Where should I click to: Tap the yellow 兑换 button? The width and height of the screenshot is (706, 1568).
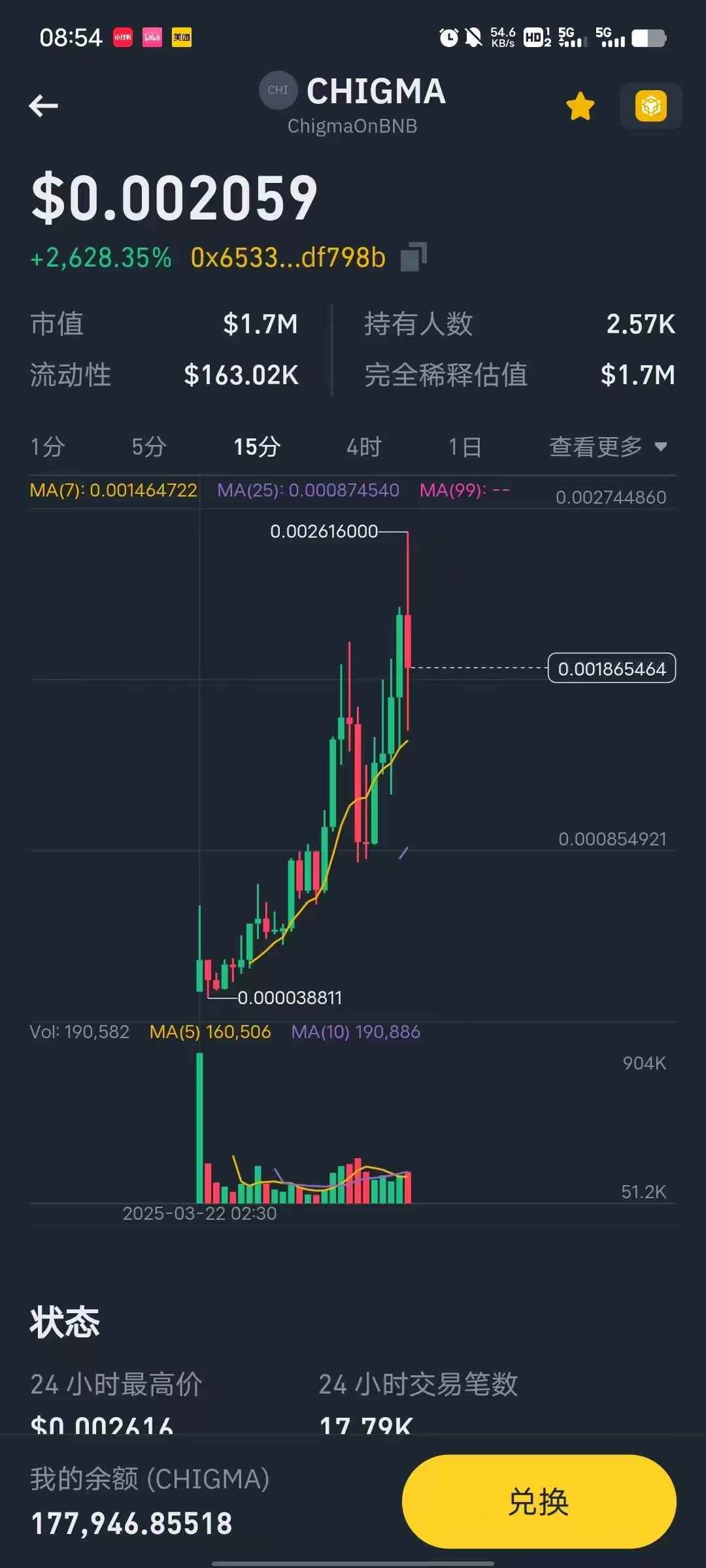(539, 1501)
